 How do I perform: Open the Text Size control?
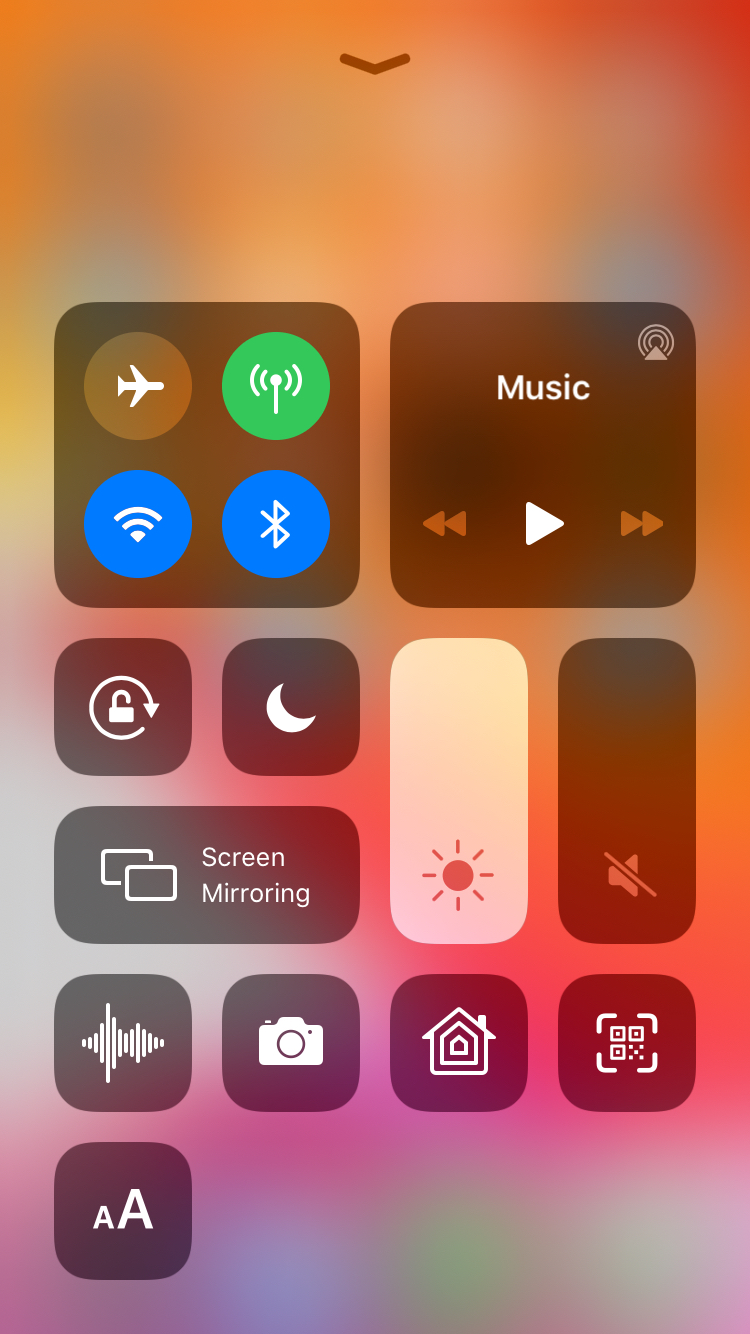coord(123,1211)
